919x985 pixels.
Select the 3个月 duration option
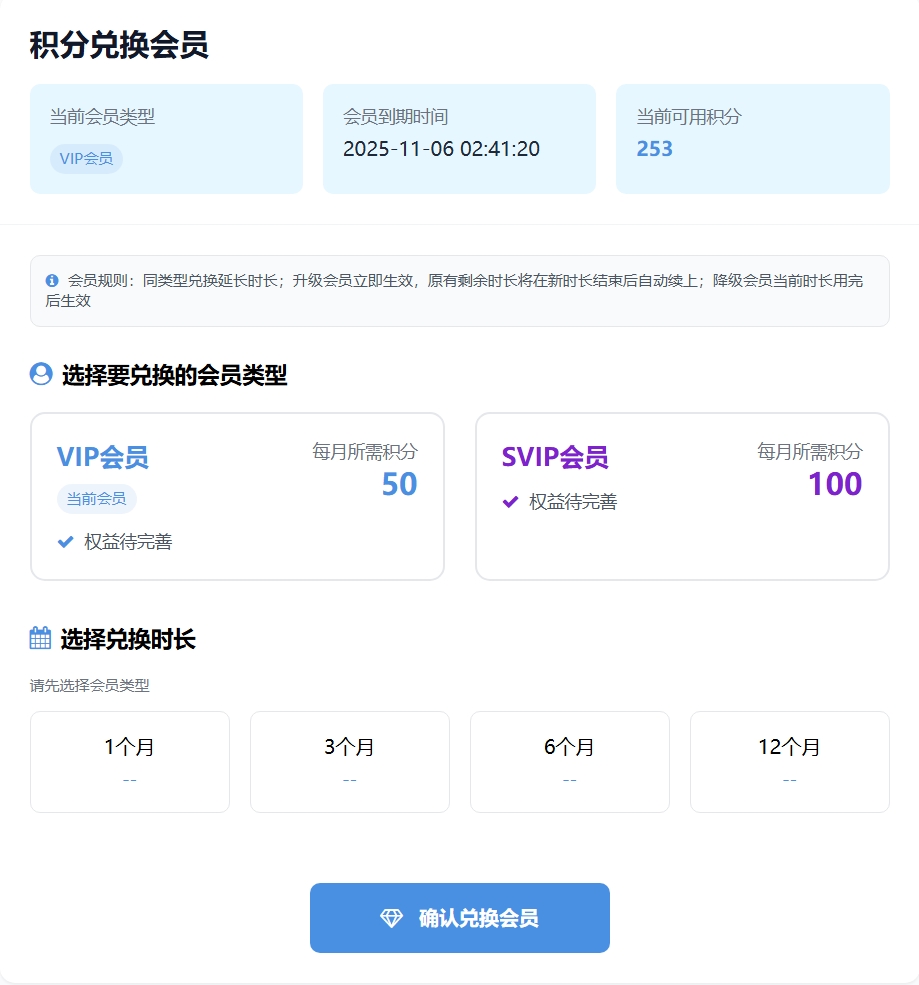350,761
